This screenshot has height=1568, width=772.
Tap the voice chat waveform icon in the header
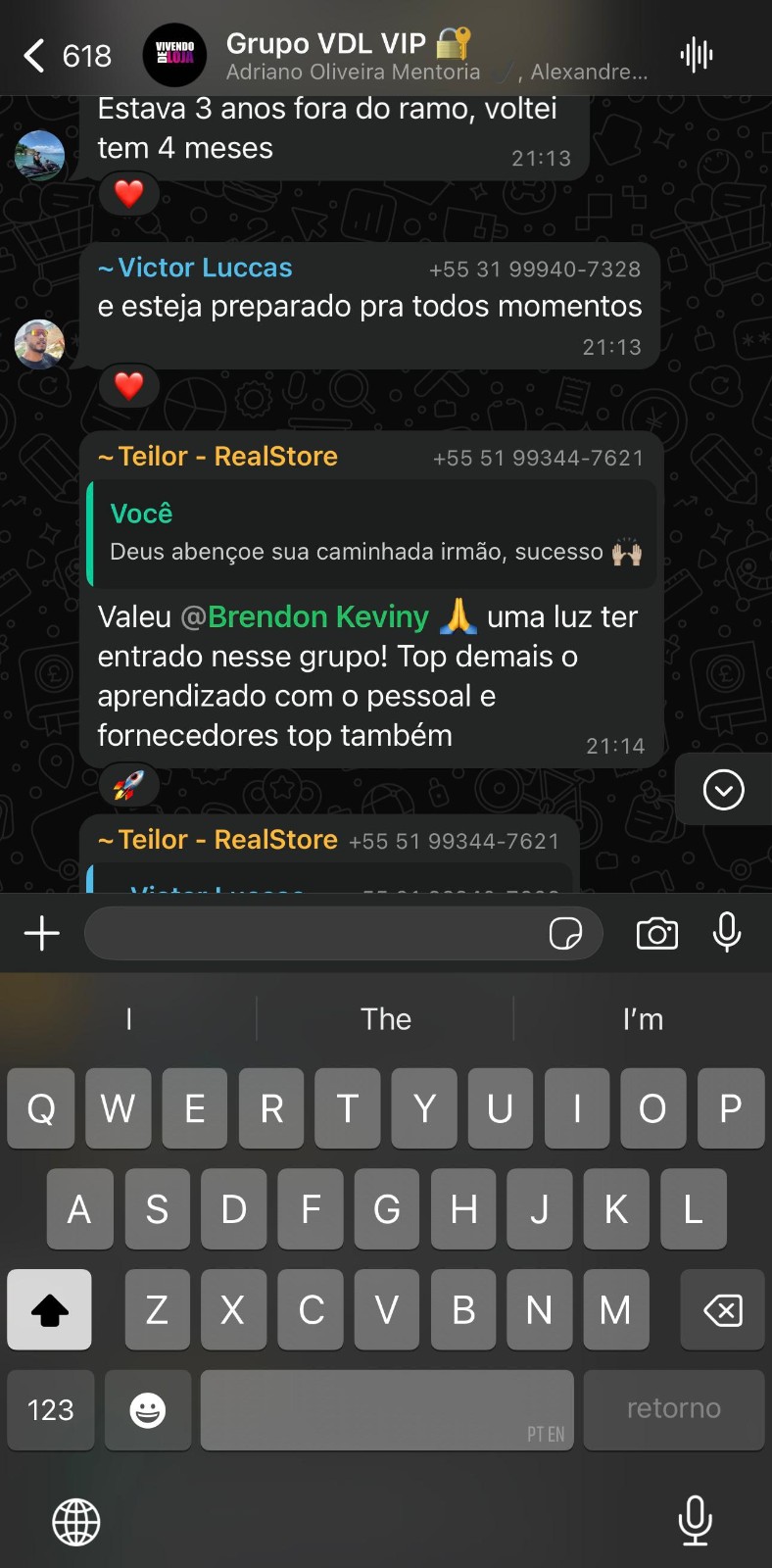[696, 56]
